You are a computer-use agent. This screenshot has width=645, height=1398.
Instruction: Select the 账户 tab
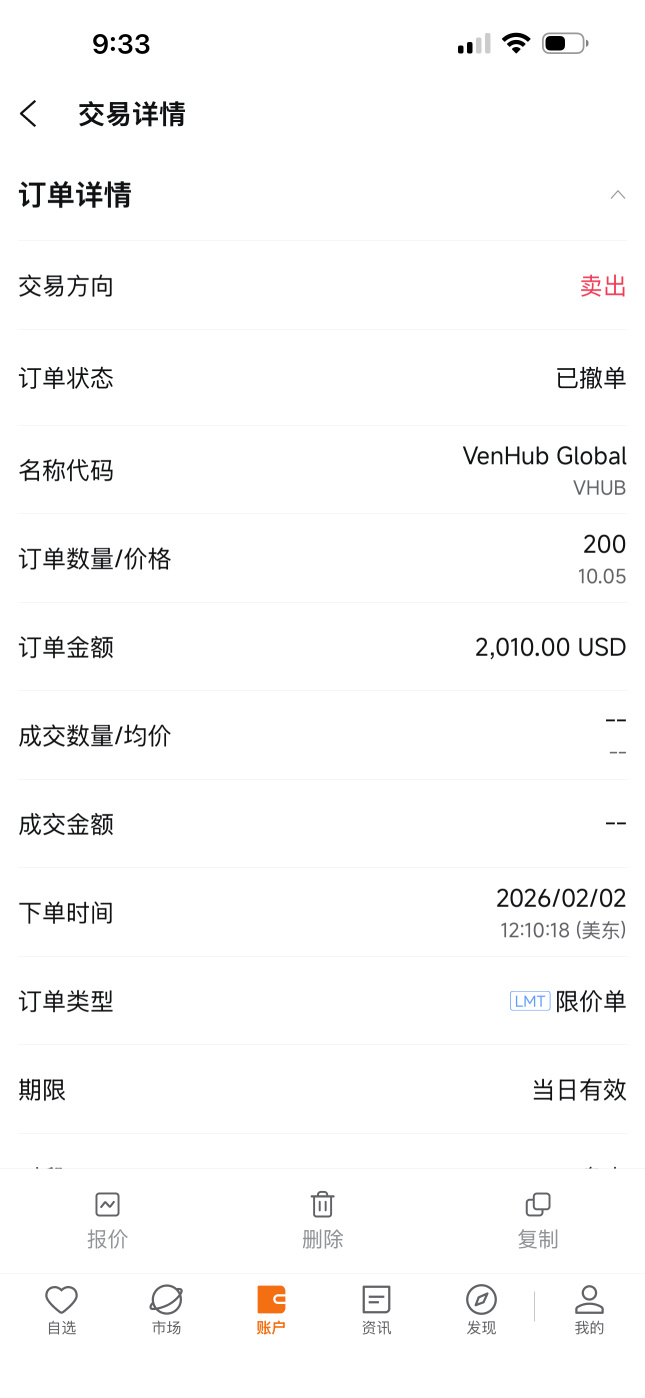pos(271,1311)
